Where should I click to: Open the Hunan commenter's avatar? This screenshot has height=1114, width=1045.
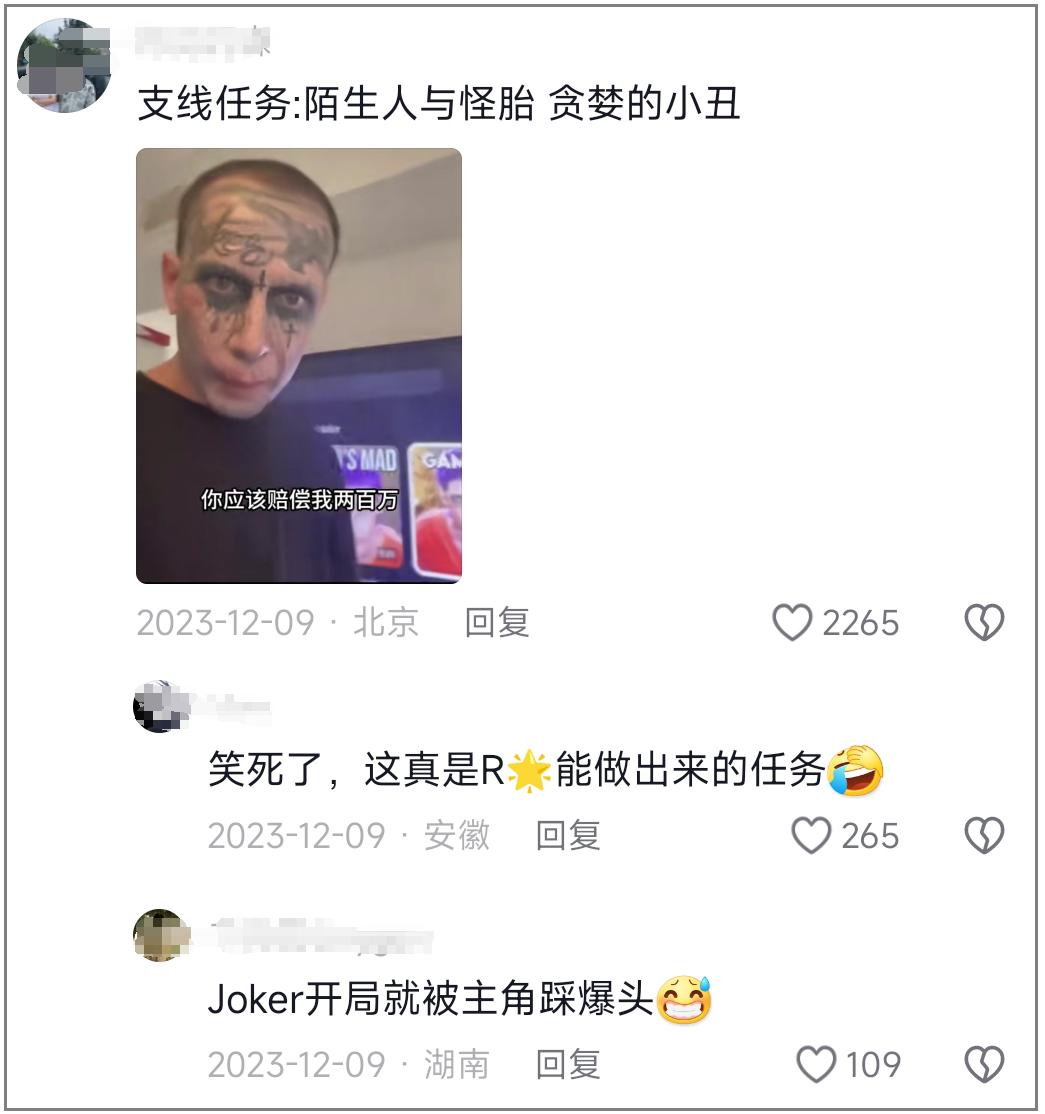(x=160, y=936)
